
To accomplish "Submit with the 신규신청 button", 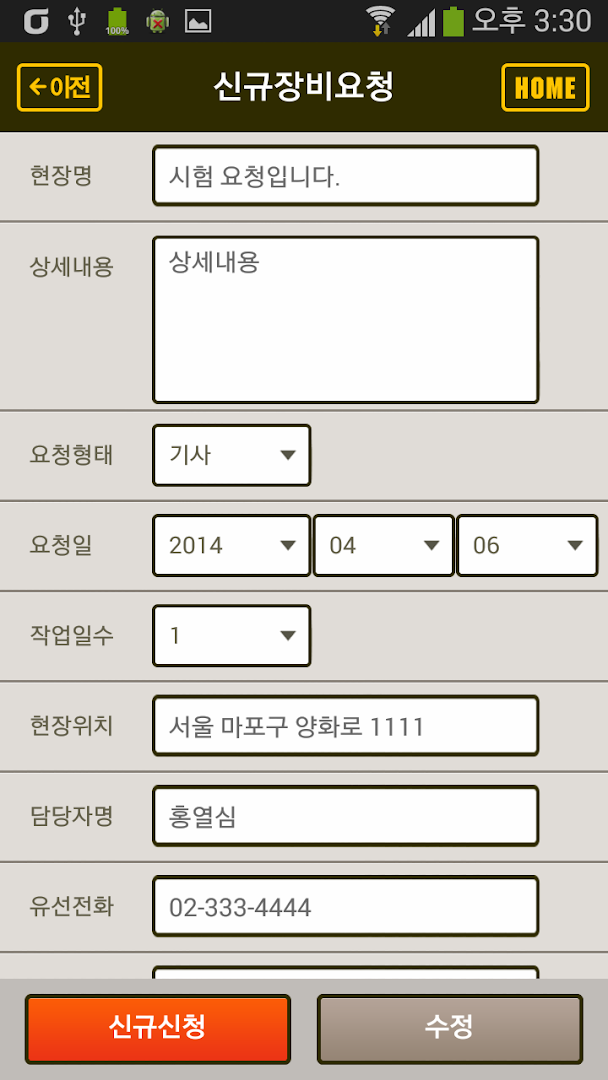I will [158, 1029].
